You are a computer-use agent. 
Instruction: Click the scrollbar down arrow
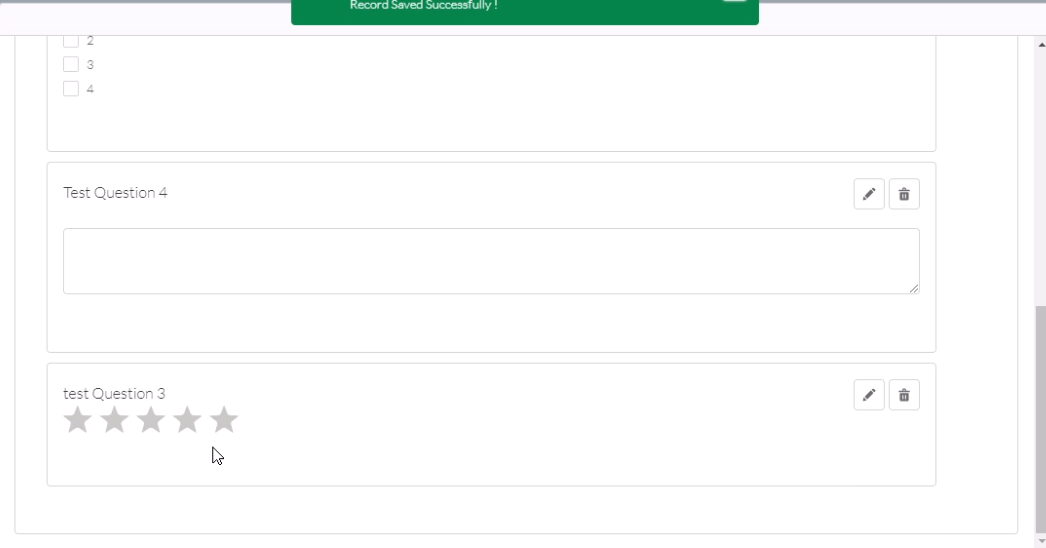point(1041,541)
